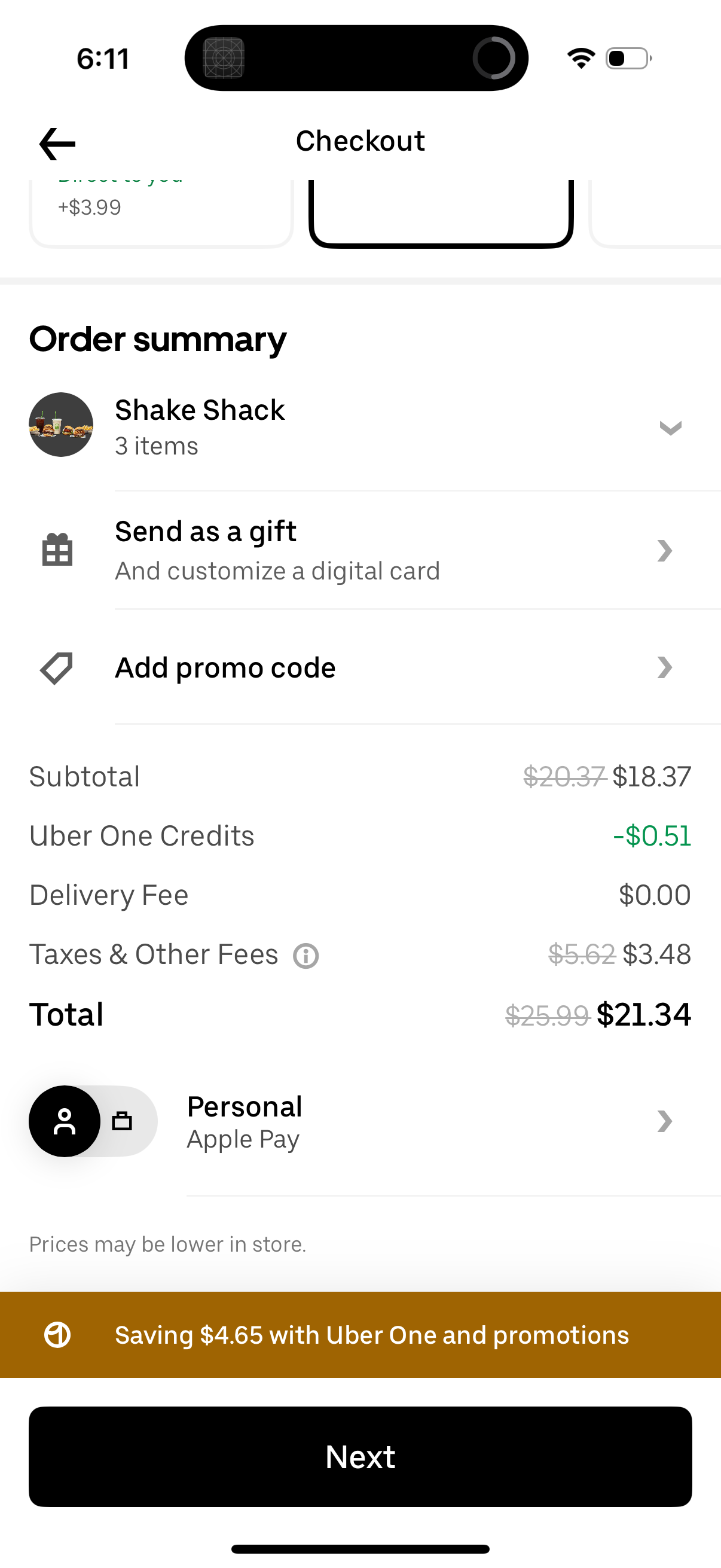Tap the info icon beside Taxes & Other Fees
The image size is (721, 1568).
[306, 955]
